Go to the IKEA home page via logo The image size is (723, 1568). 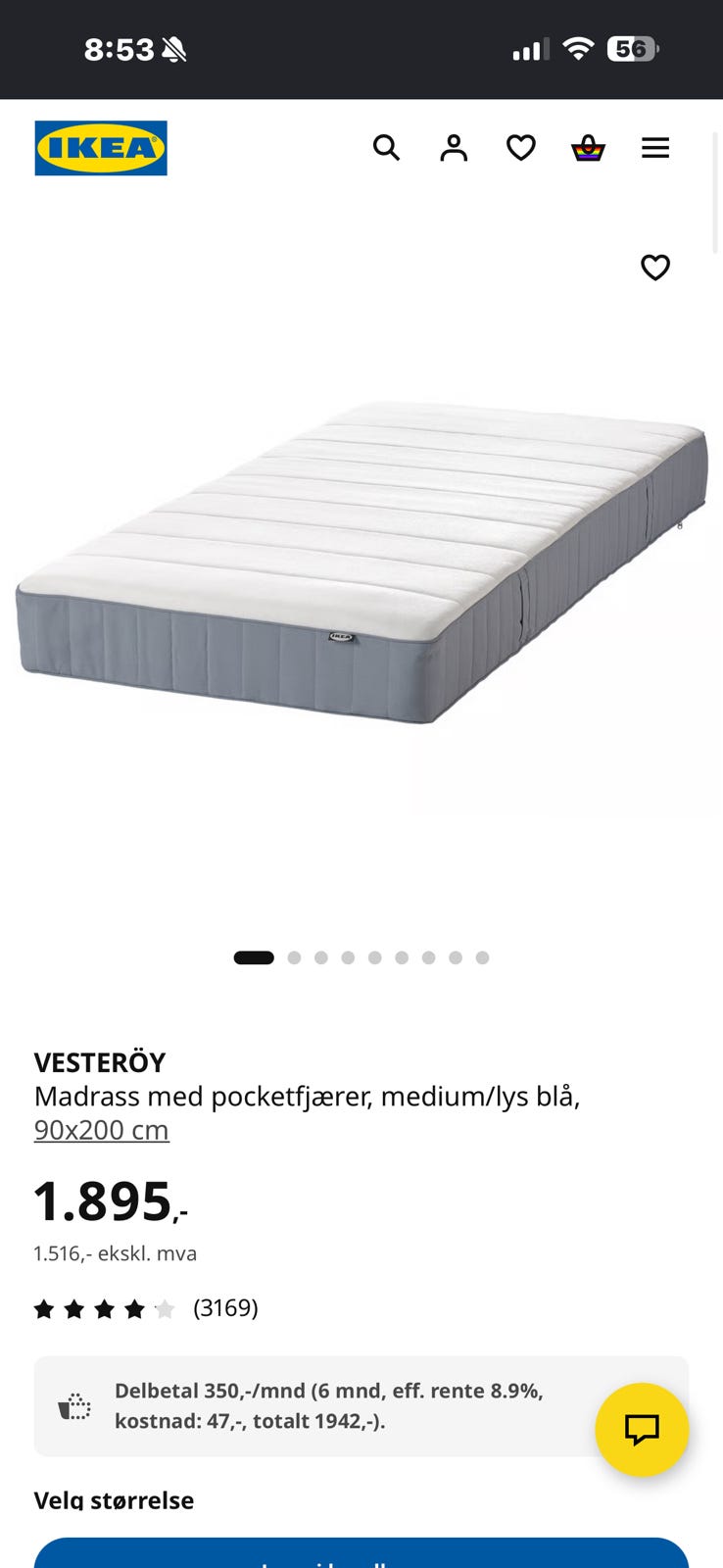pos(101,148)
